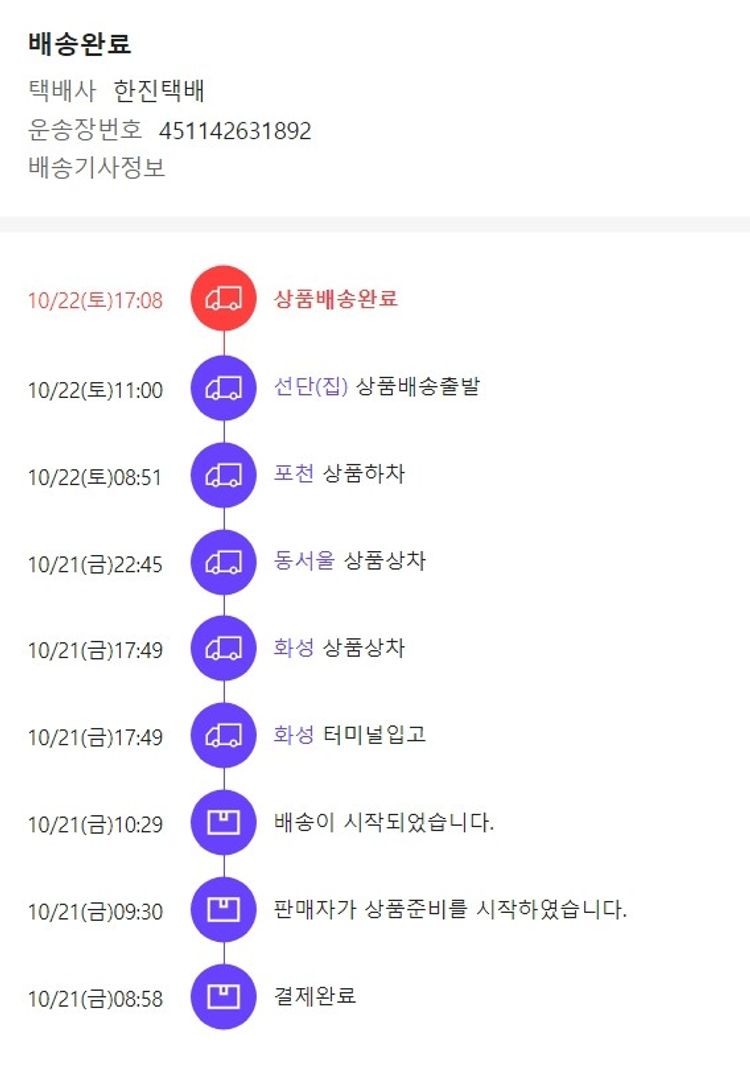
Task: Open the 화성 link beside 상품상차
Action: [x=293, y=647]
